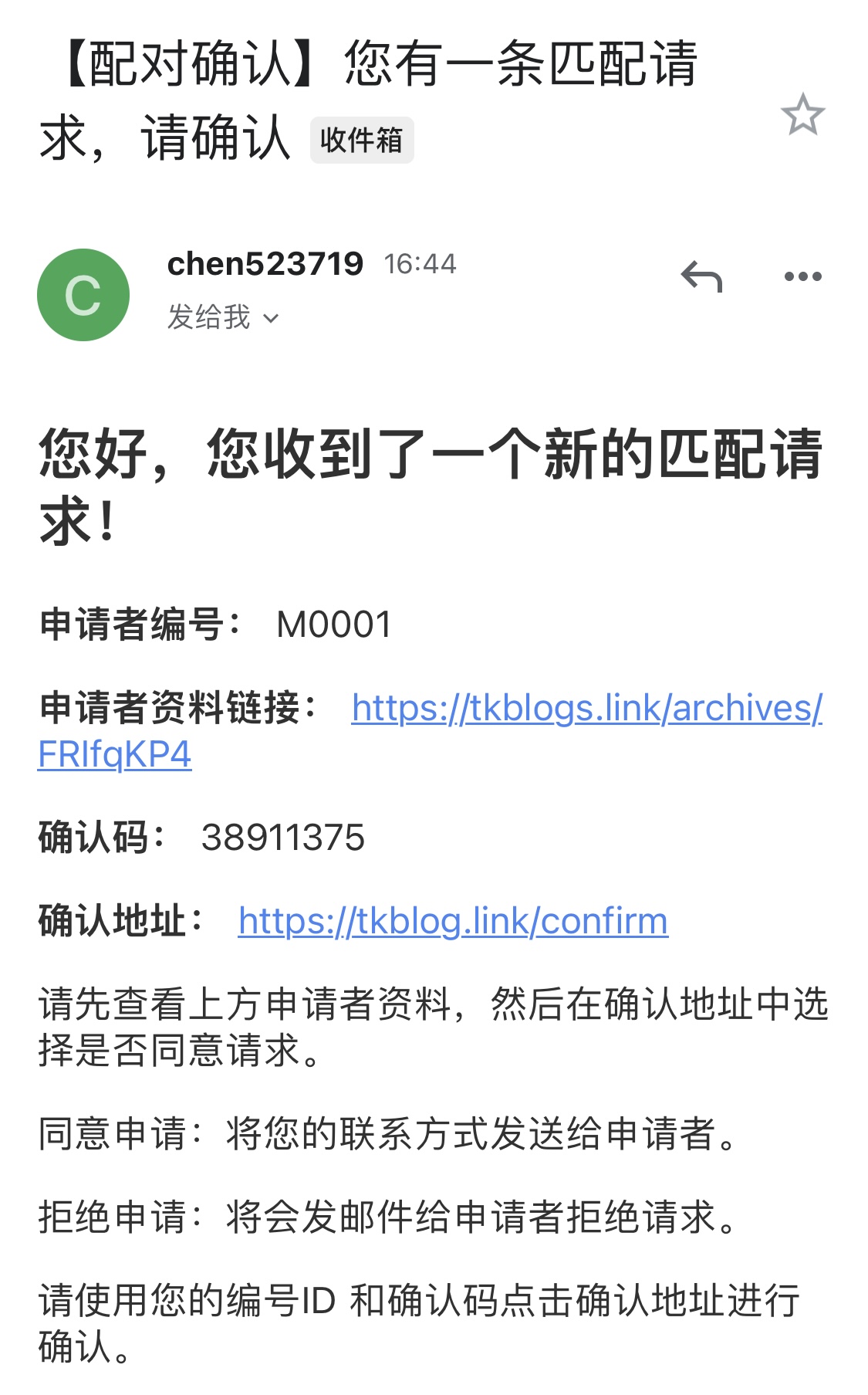Expand recipient details next to 发给我

[x=271, y=318]
